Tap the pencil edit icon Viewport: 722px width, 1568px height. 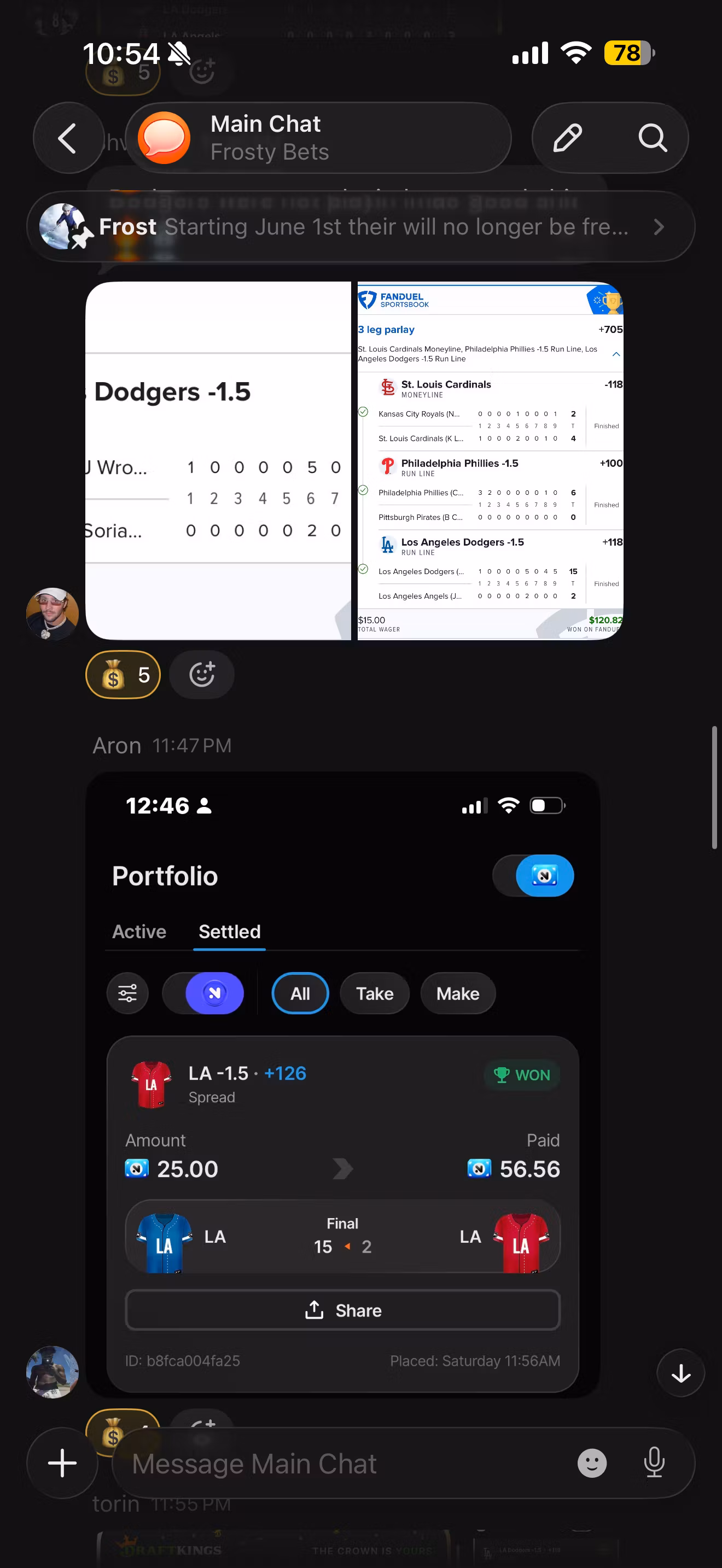click(x=567, y=138)
